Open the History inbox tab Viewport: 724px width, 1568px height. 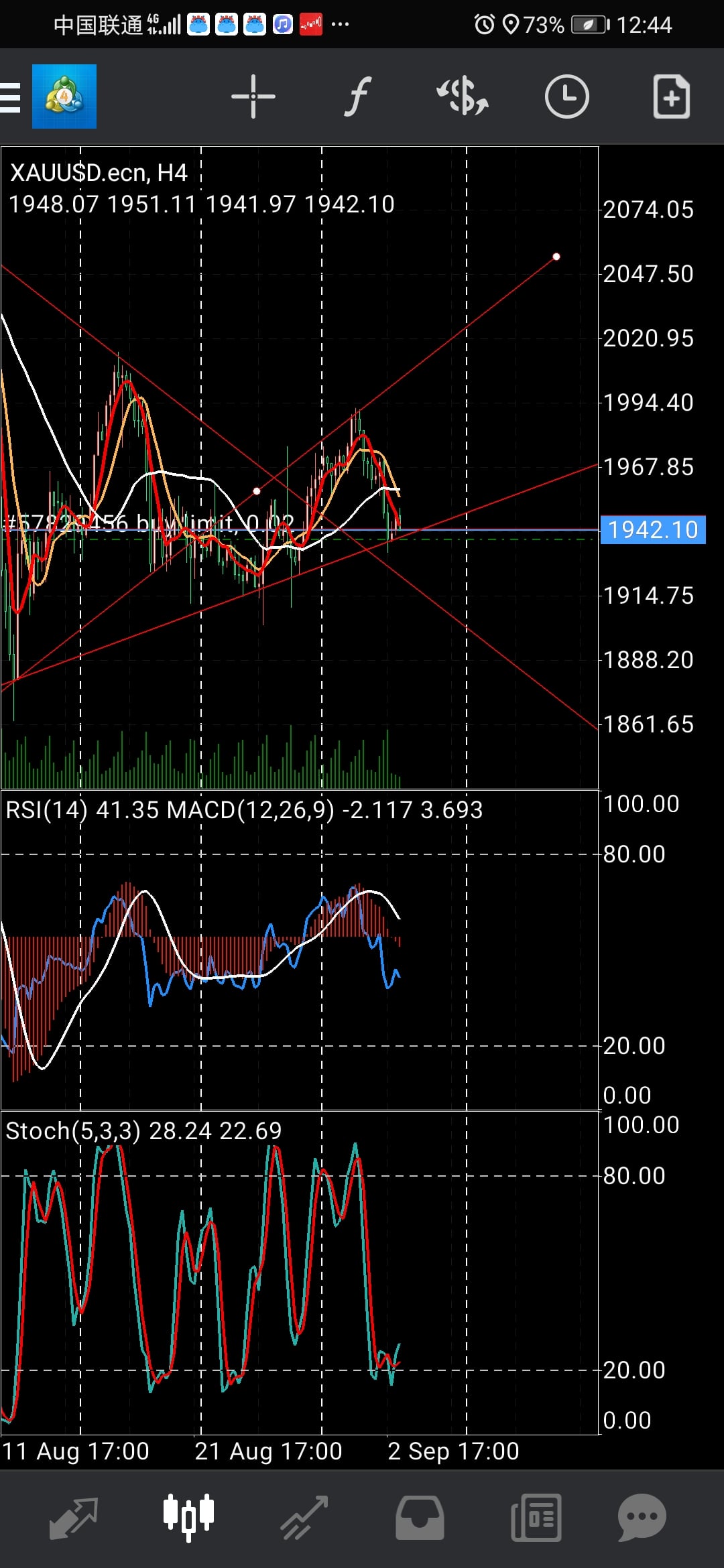click(420, 1518)
